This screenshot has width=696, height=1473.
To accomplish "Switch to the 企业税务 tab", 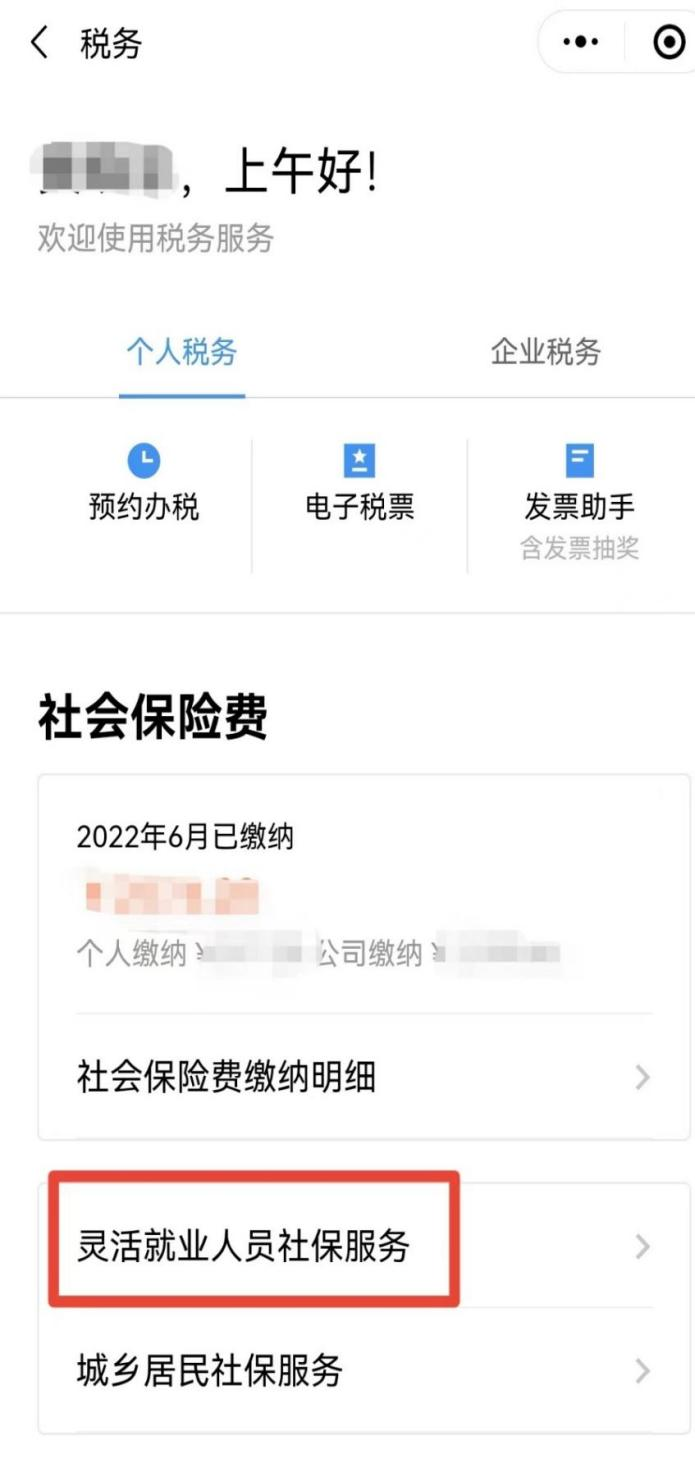I will pyautogui.click(x=545, y=352).
